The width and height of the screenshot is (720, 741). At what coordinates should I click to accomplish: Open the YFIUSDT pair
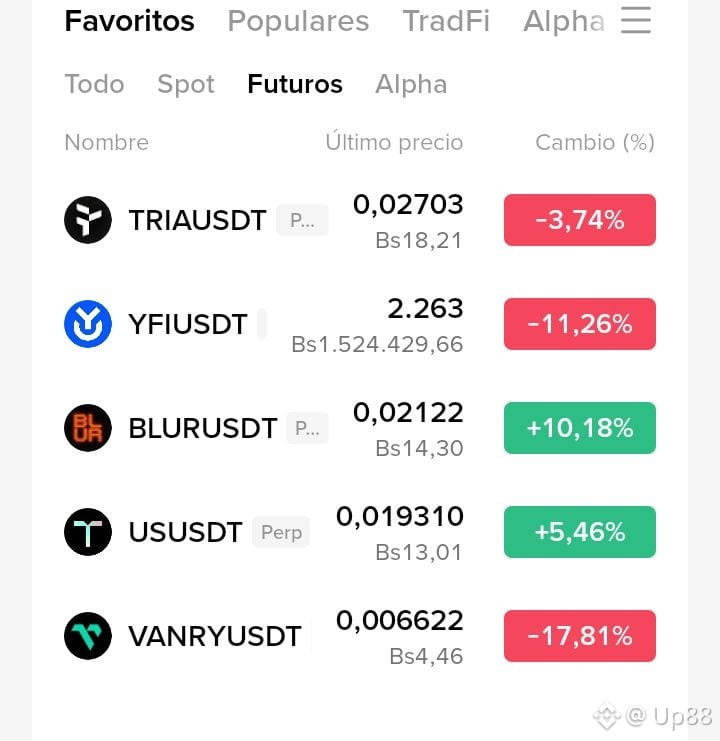click(360, 324)
